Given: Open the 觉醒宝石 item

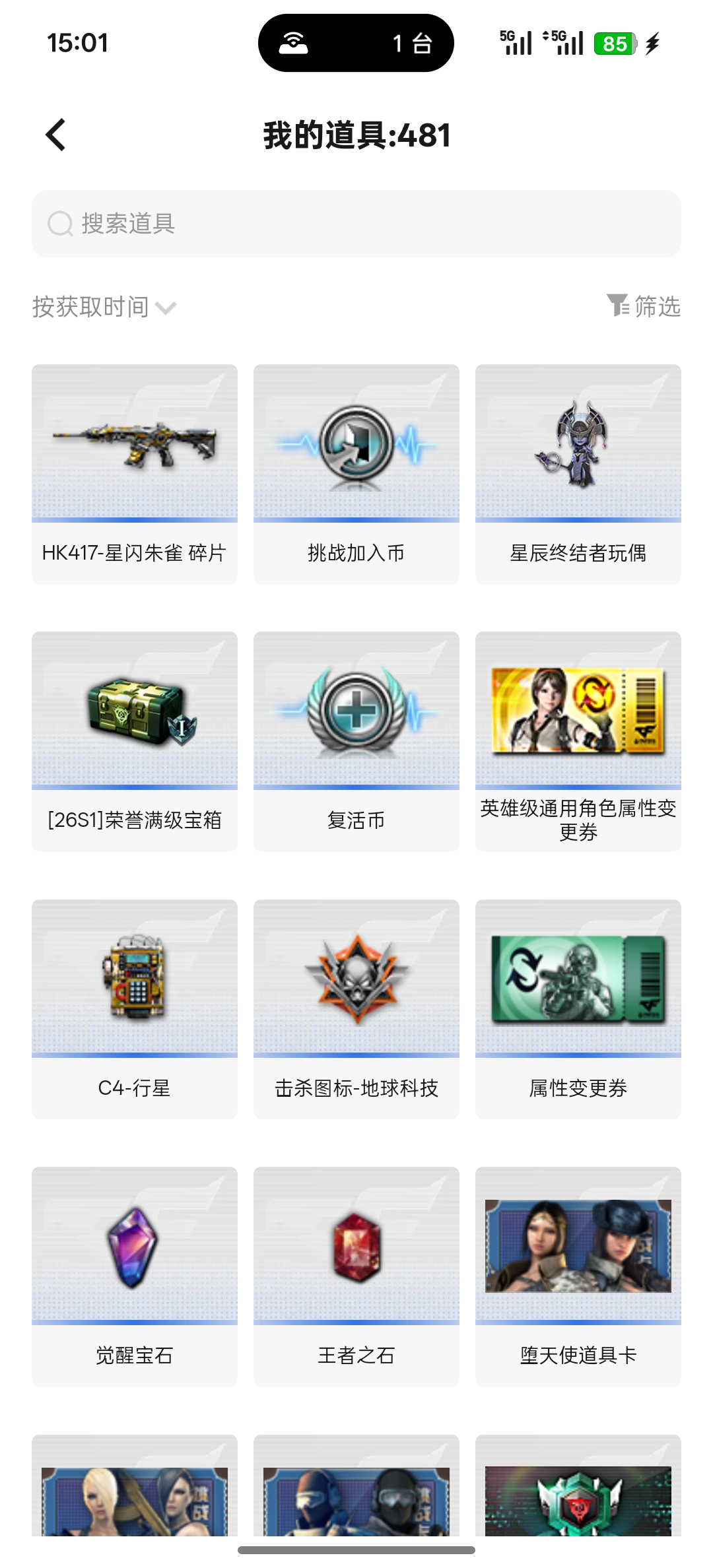Looking at the screenshot, I should tap(135, 1276).
